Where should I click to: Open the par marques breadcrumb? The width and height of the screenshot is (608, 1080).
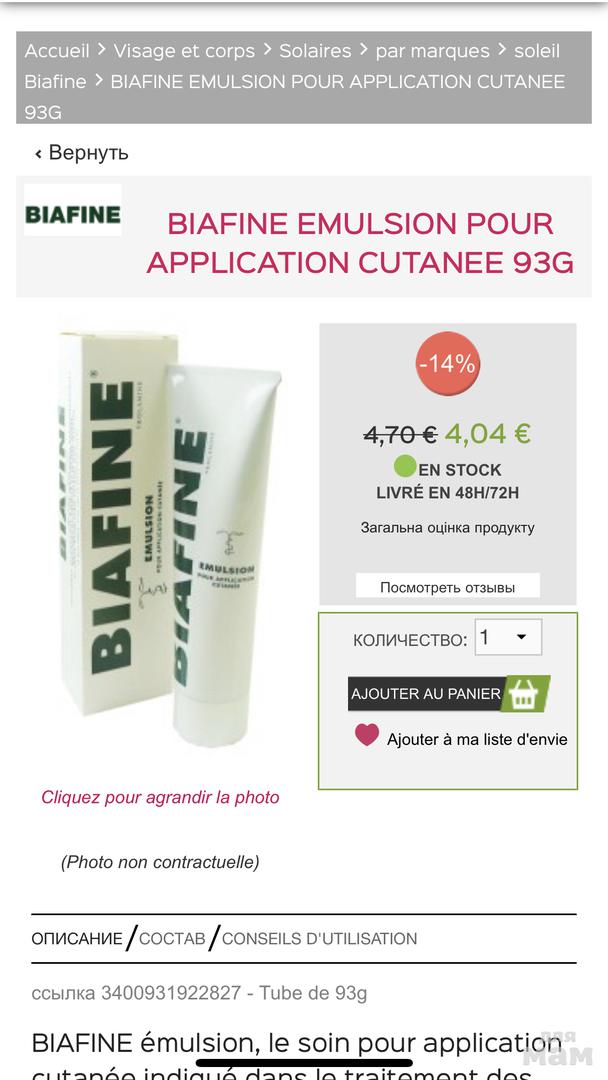tap(432, 51)
